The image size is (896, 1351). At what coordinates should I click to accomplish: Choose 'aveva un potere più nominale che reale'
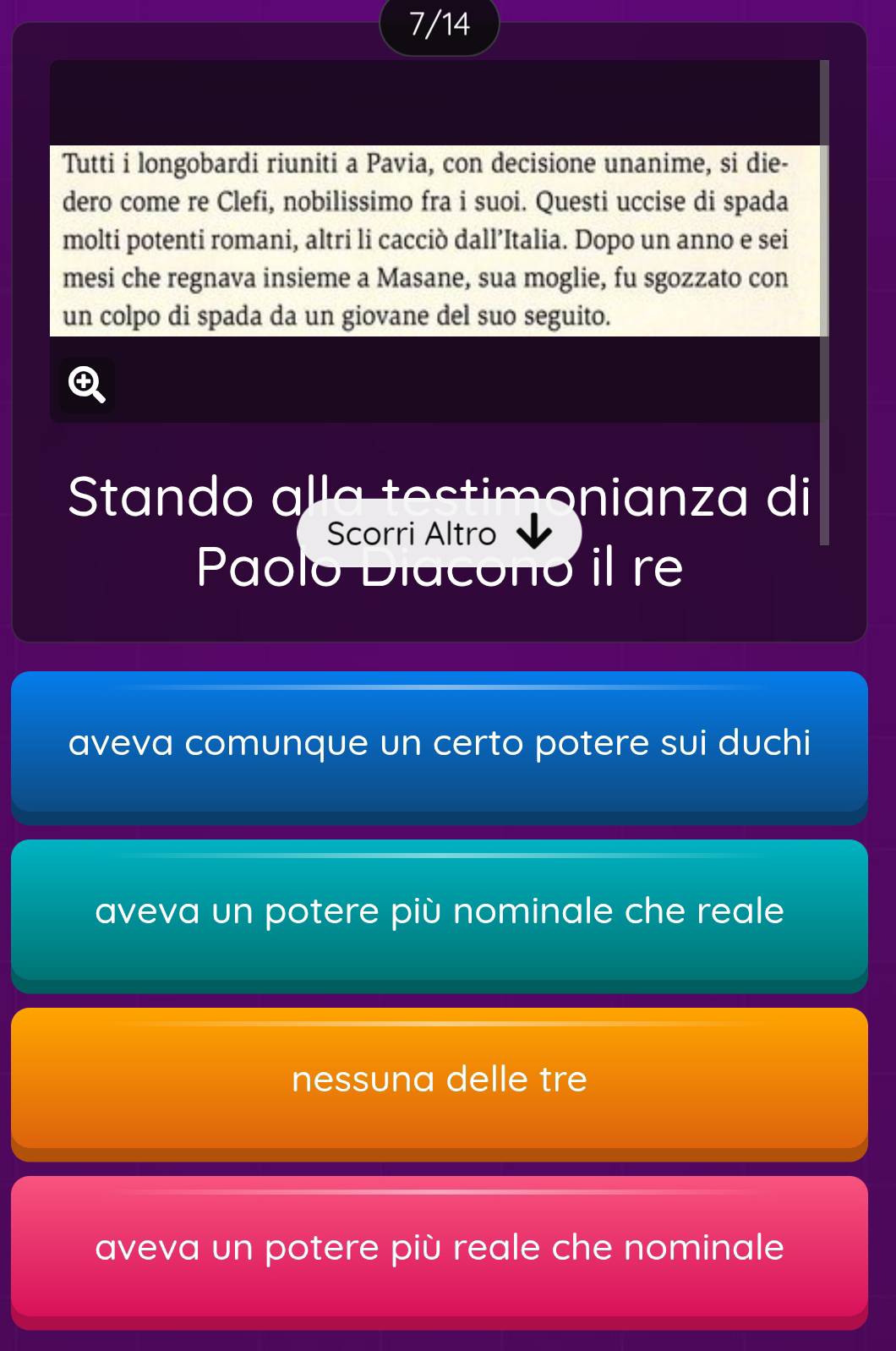click(440, 911)
